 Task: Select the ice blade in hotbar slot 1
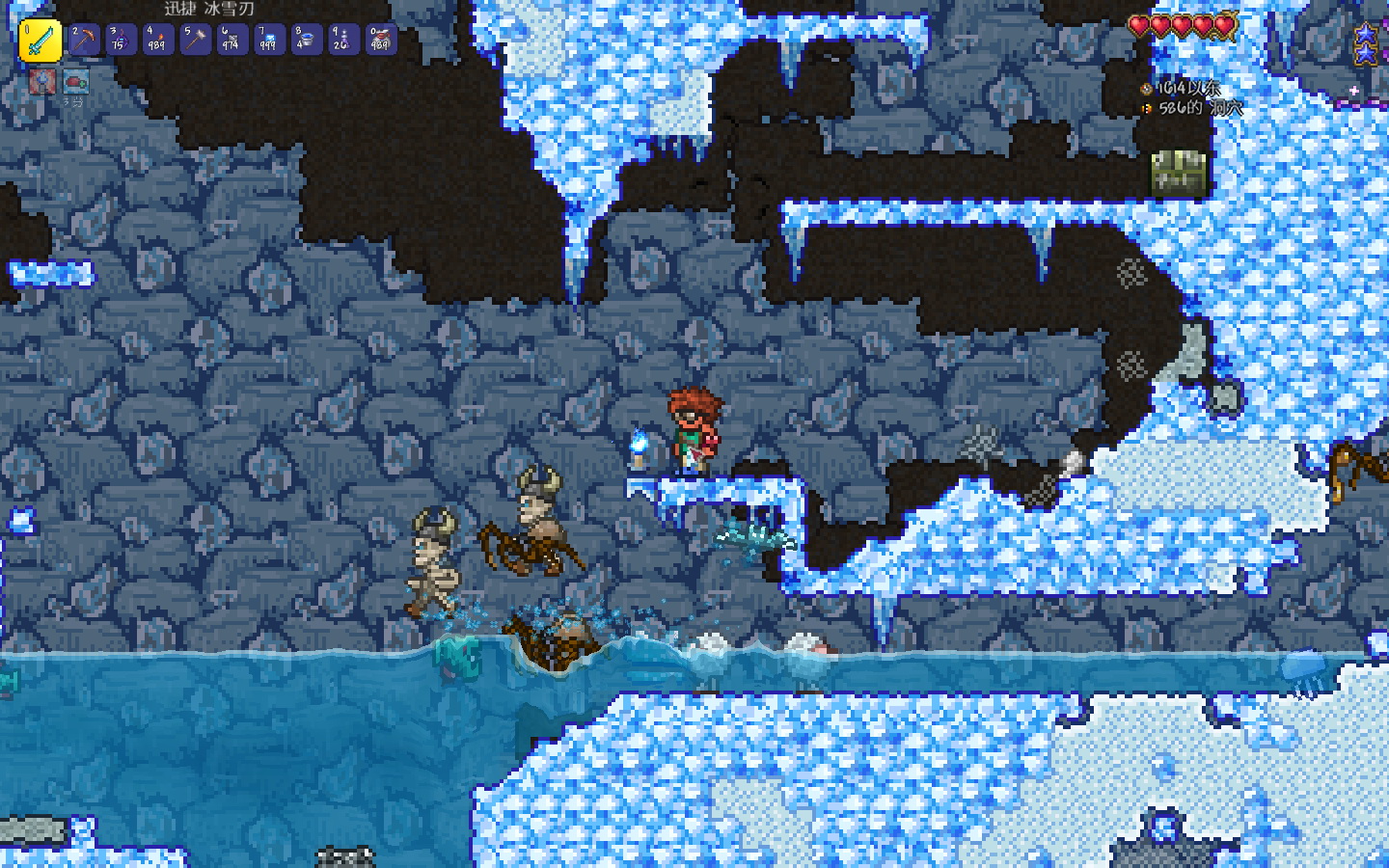click(41, 41)
